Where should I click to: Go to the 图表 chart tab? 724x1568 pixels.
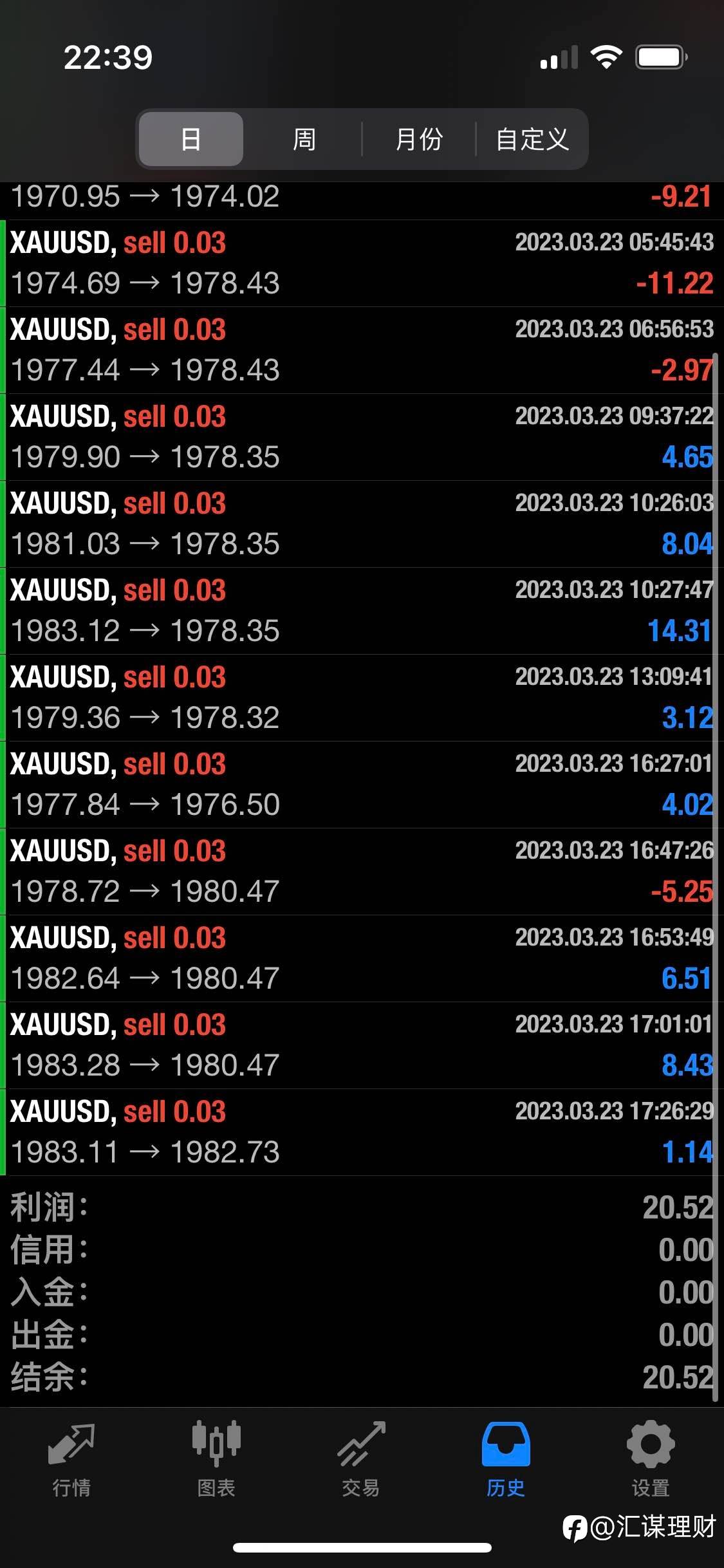coord(216,1460)
